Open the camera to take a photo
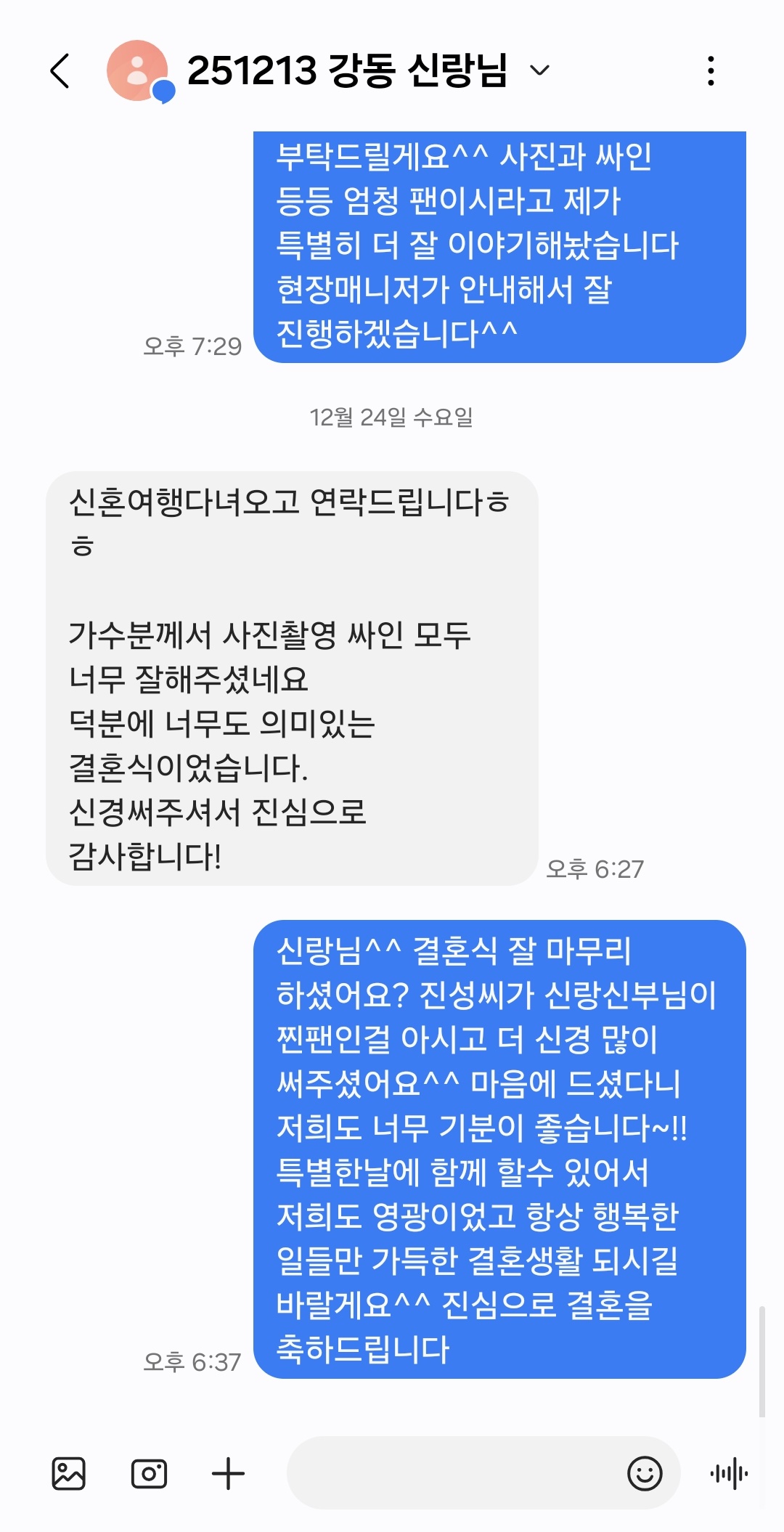Viewport: 784px width, 1532px height. coord(149,1473)
